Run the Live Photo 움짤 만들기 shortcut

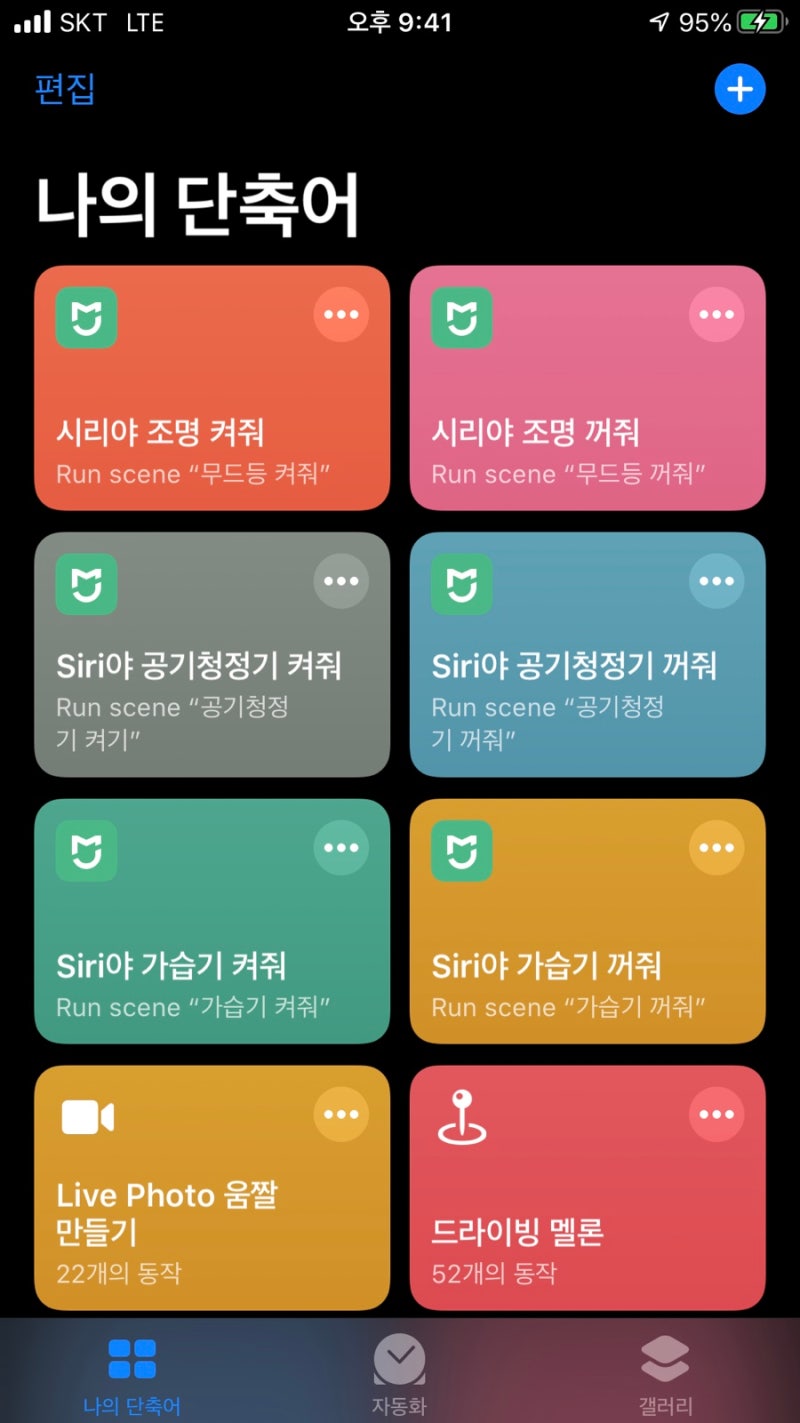[212, 1188]
